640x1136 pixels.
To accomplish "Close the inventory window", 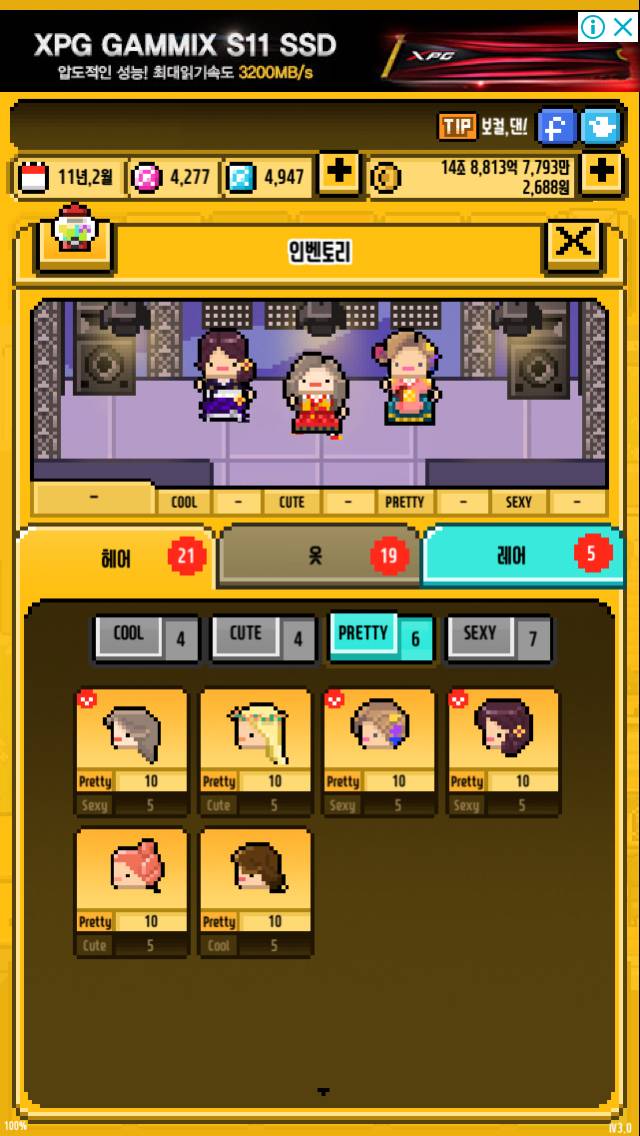I will [x=573, y=243].
